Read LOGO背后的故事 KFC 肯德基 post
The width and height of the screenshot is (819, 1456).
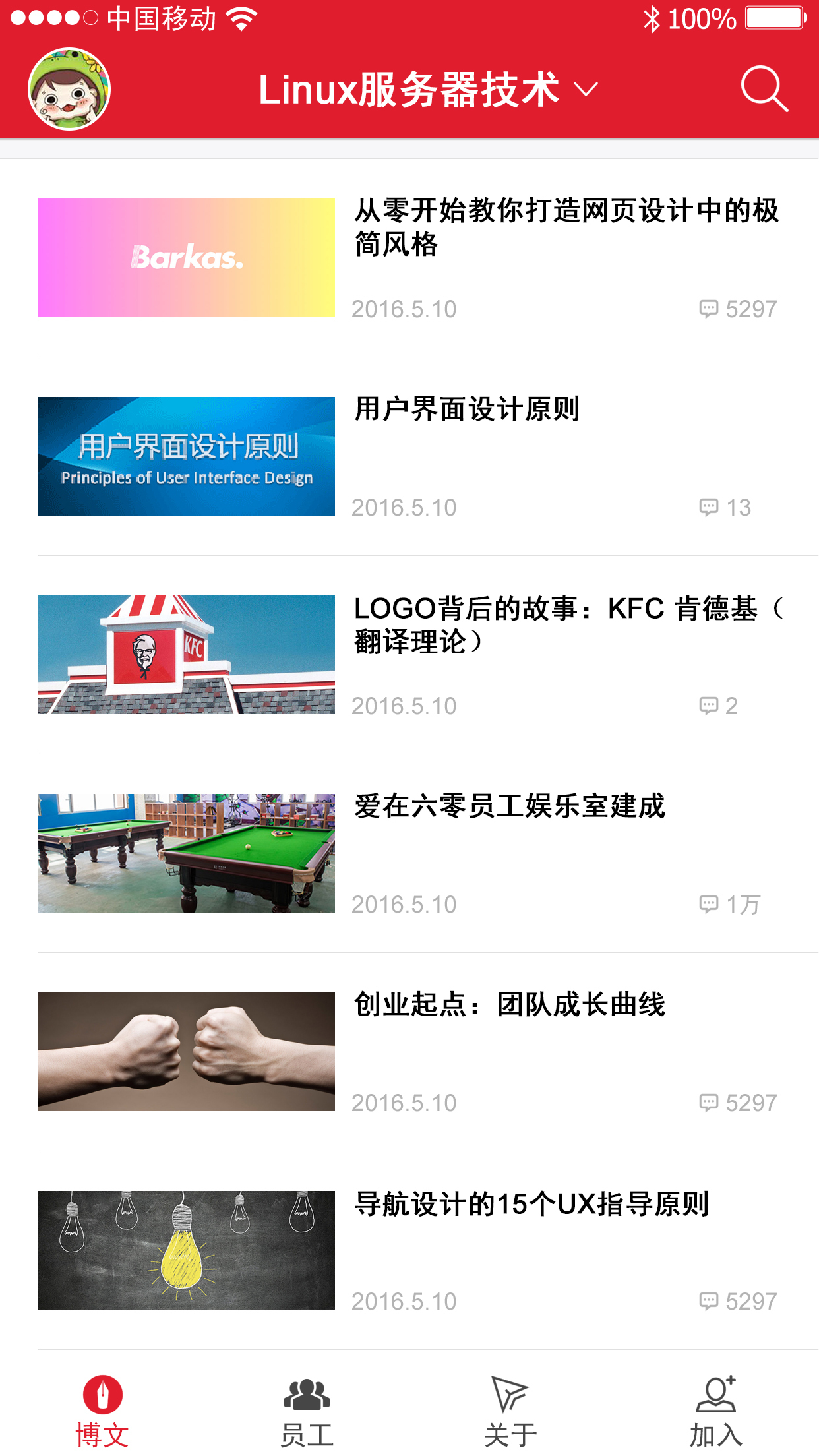[x=567, y=624]
